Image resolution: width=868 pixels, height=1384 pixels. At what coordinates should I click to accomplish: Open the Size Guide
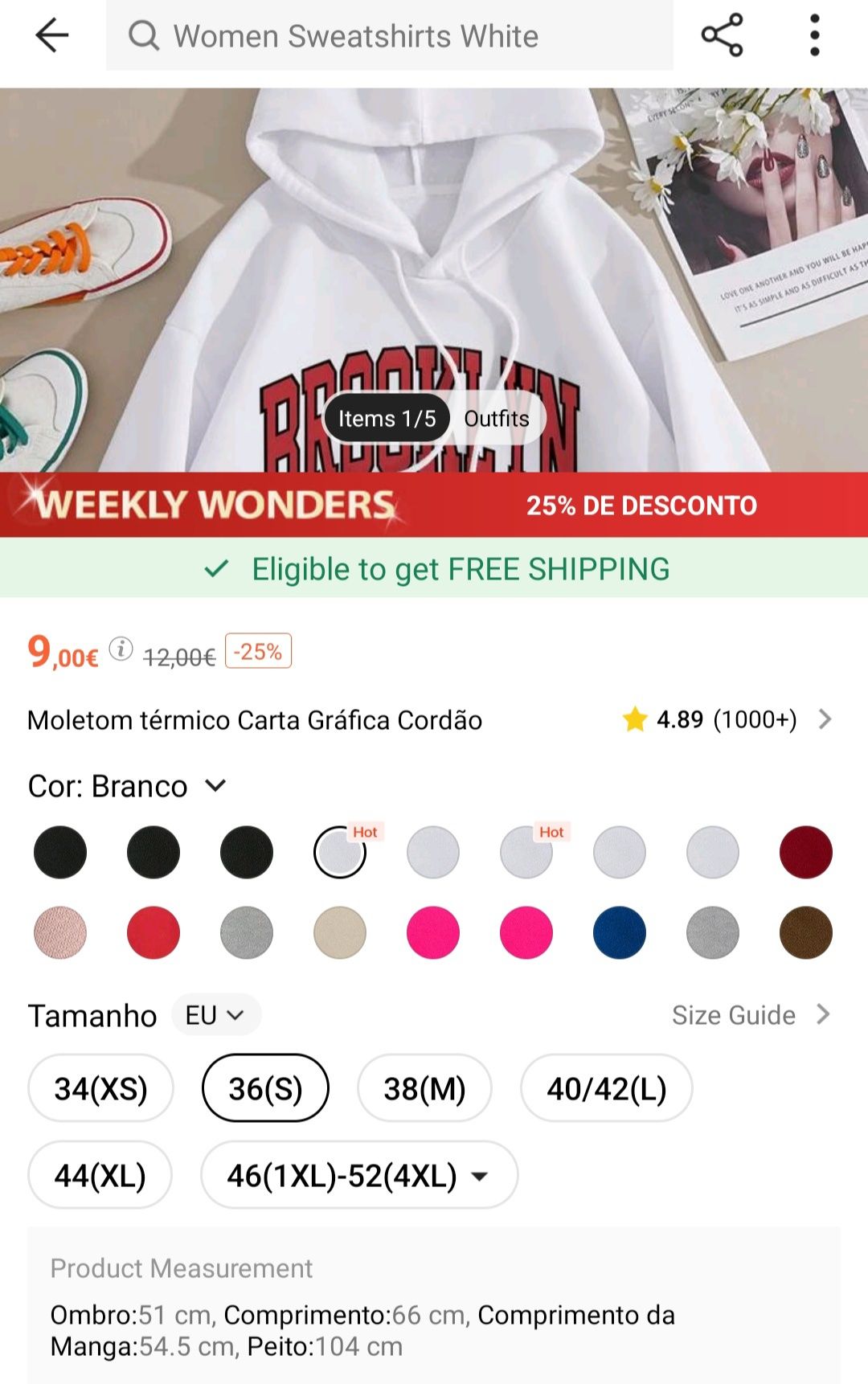coord(751,1015)
